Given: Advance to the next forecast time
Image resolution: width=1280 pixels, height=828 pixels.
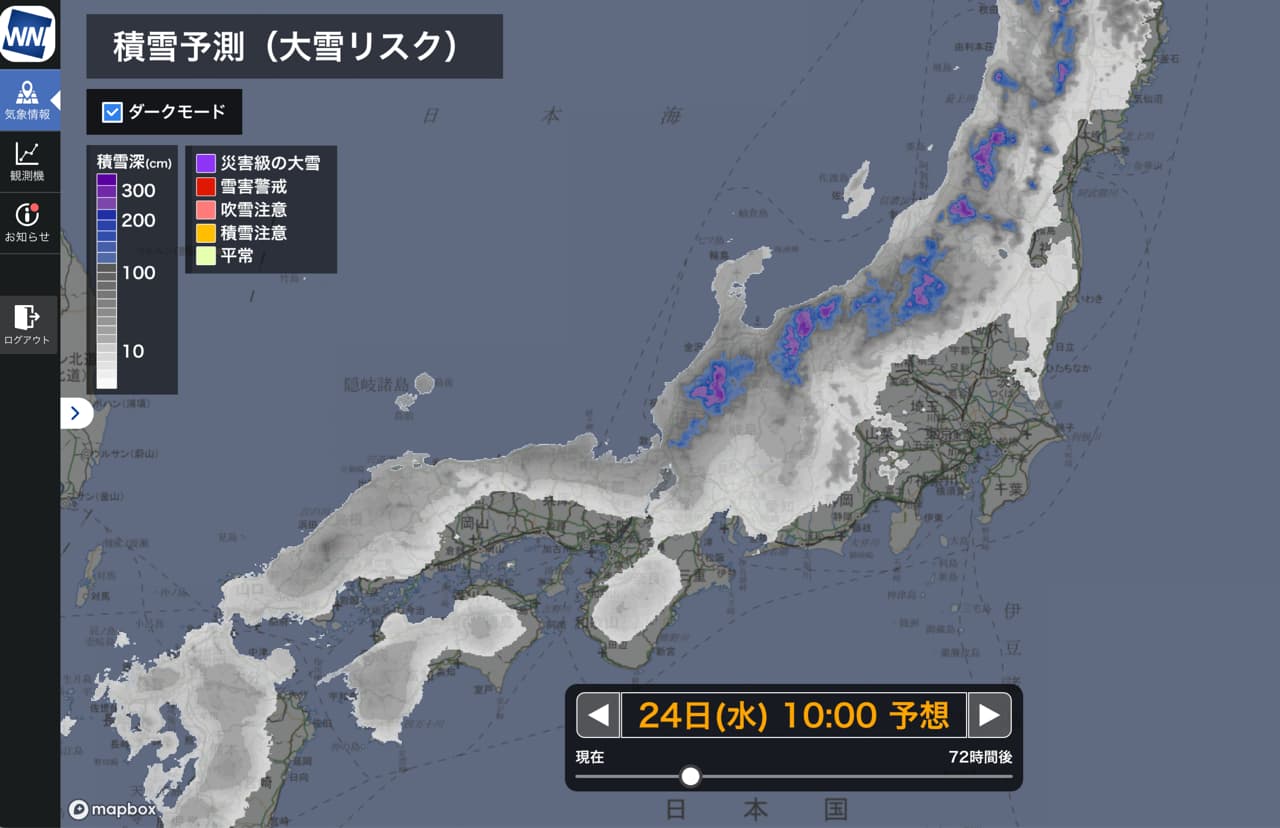Looking at the screenshot, I should (x=989, y=715).
